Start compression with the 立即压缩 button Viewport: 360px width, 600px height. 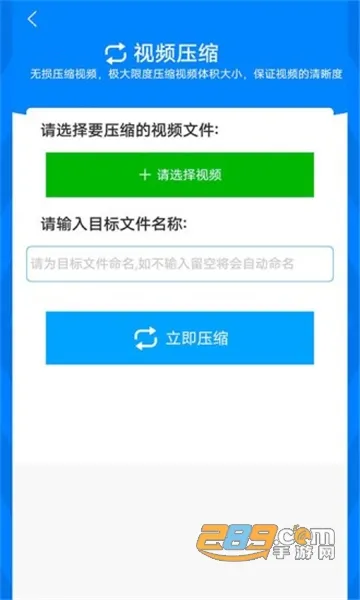pos(180,338)
